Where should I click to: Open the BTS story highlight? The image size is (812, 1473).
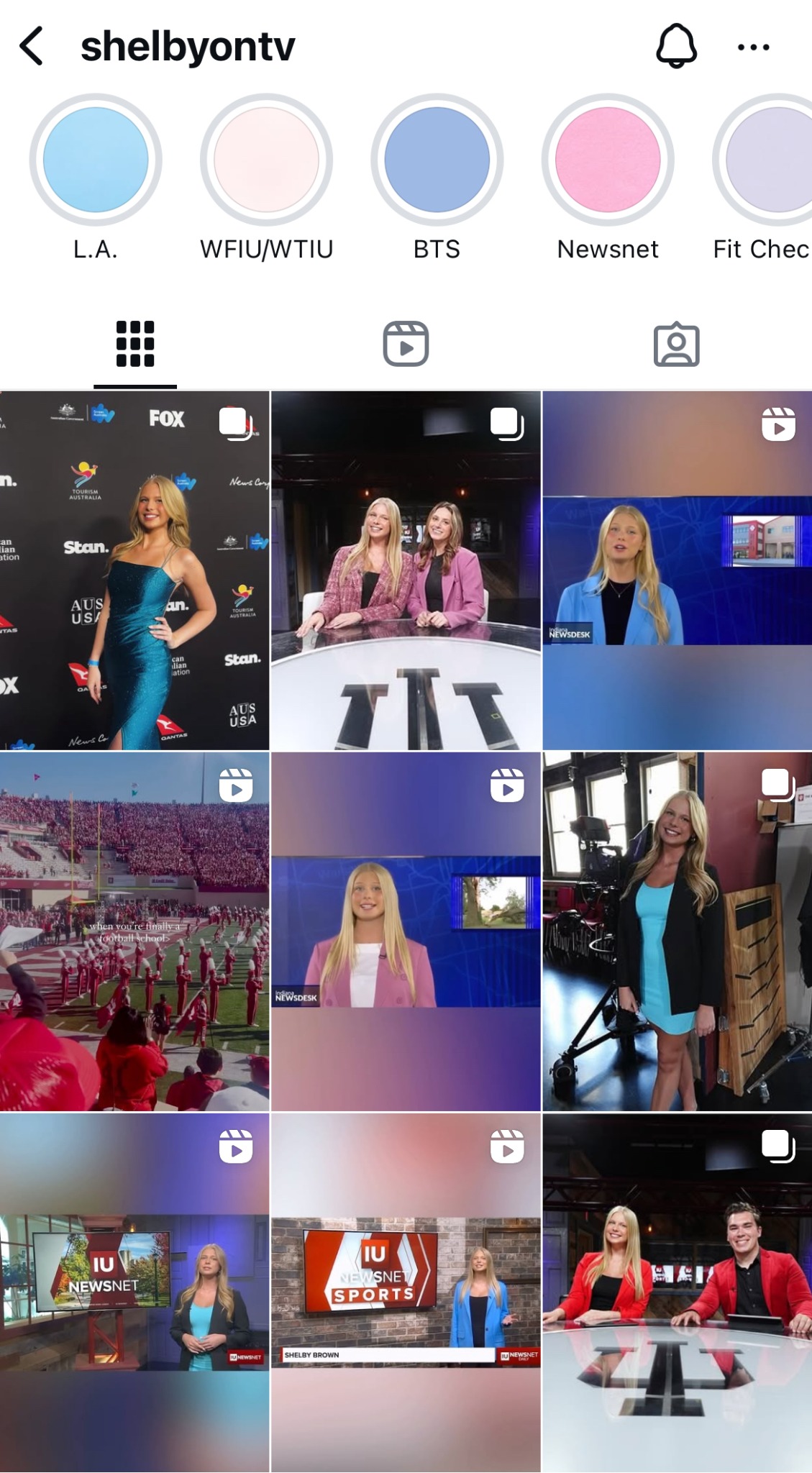tap(437, 160)
